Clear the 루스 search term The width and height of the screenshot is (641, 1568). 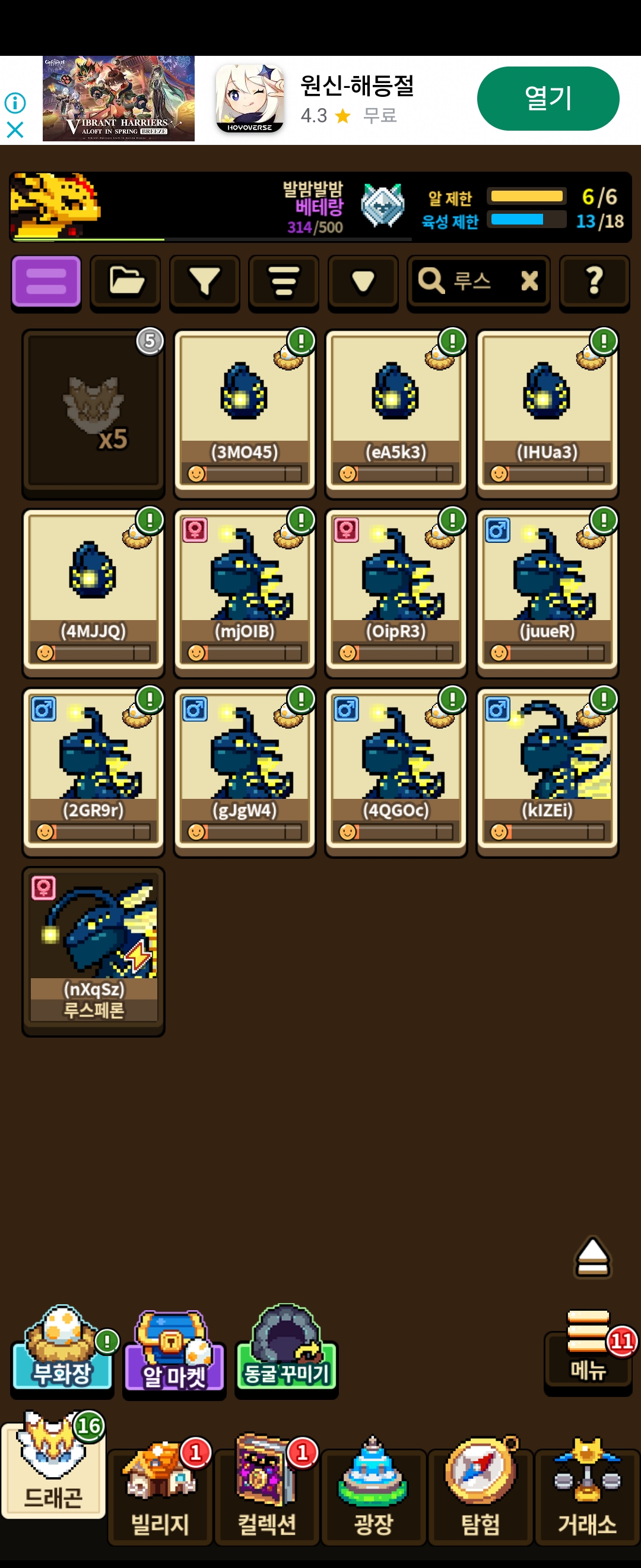[529, 280]
